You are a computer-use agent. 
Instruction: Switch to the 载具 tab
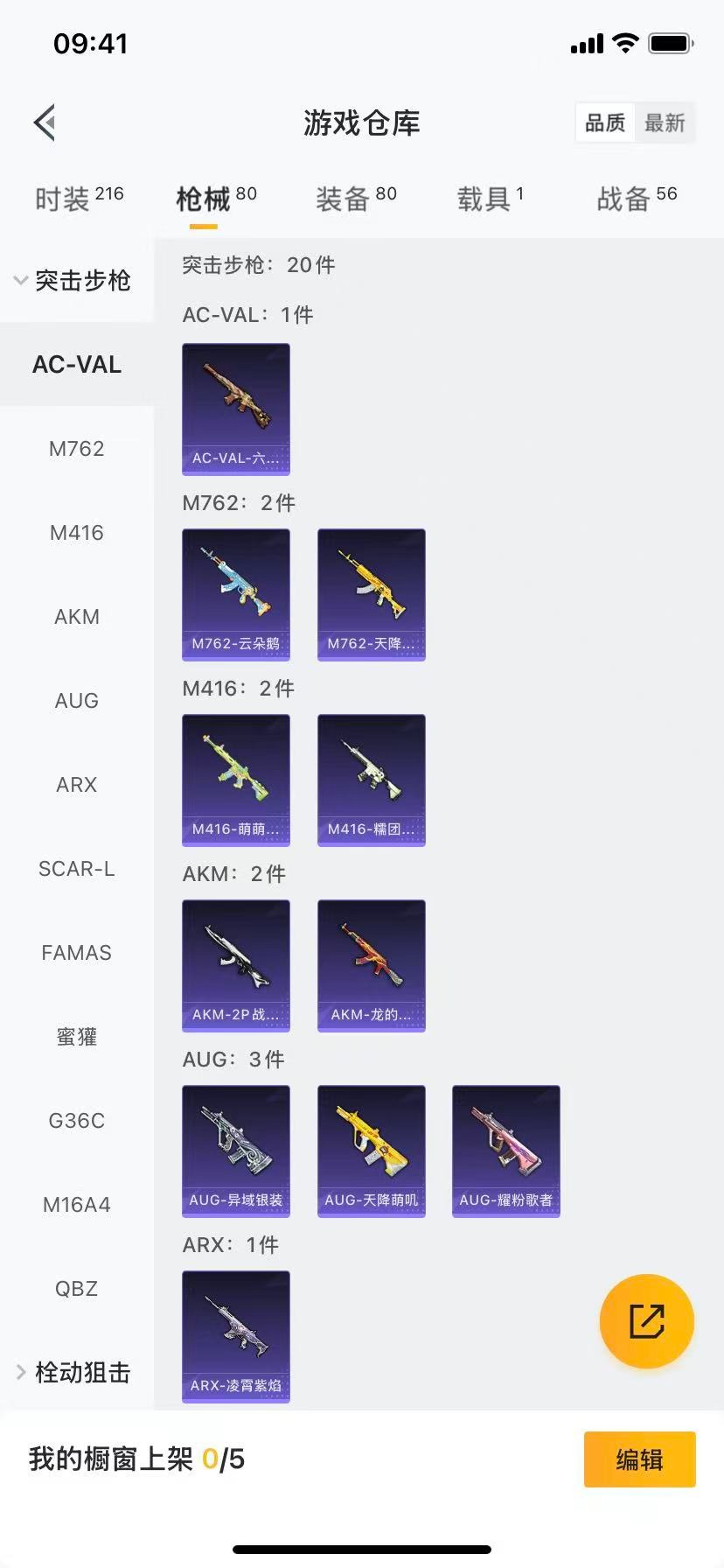click(x=490, y=199)
